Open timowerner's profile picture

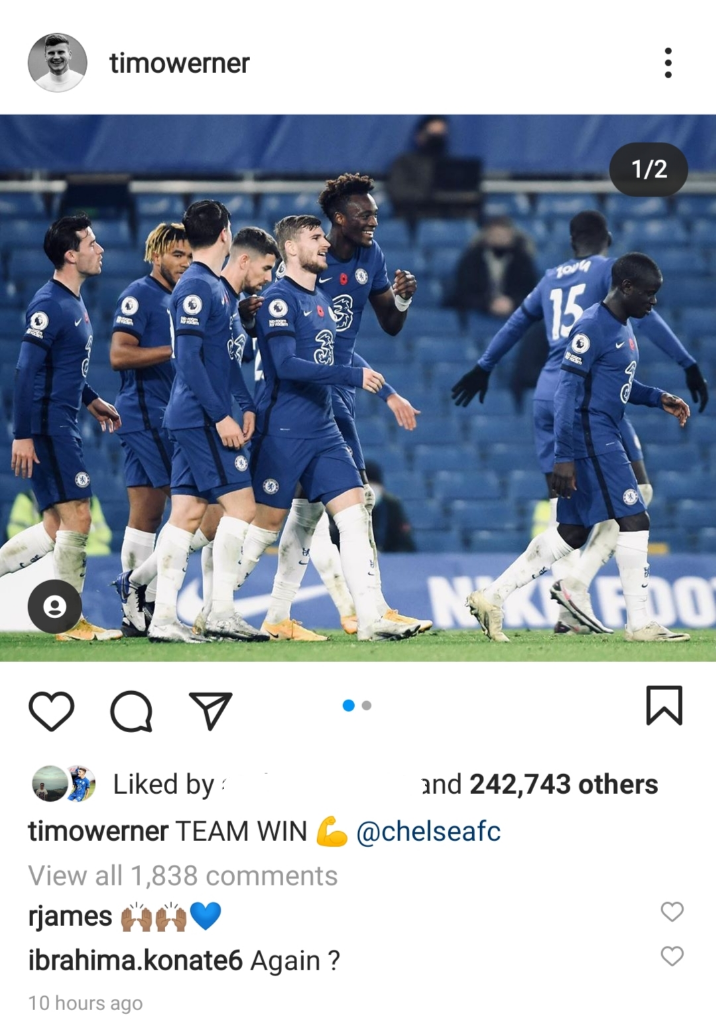[x=57, y=63]
